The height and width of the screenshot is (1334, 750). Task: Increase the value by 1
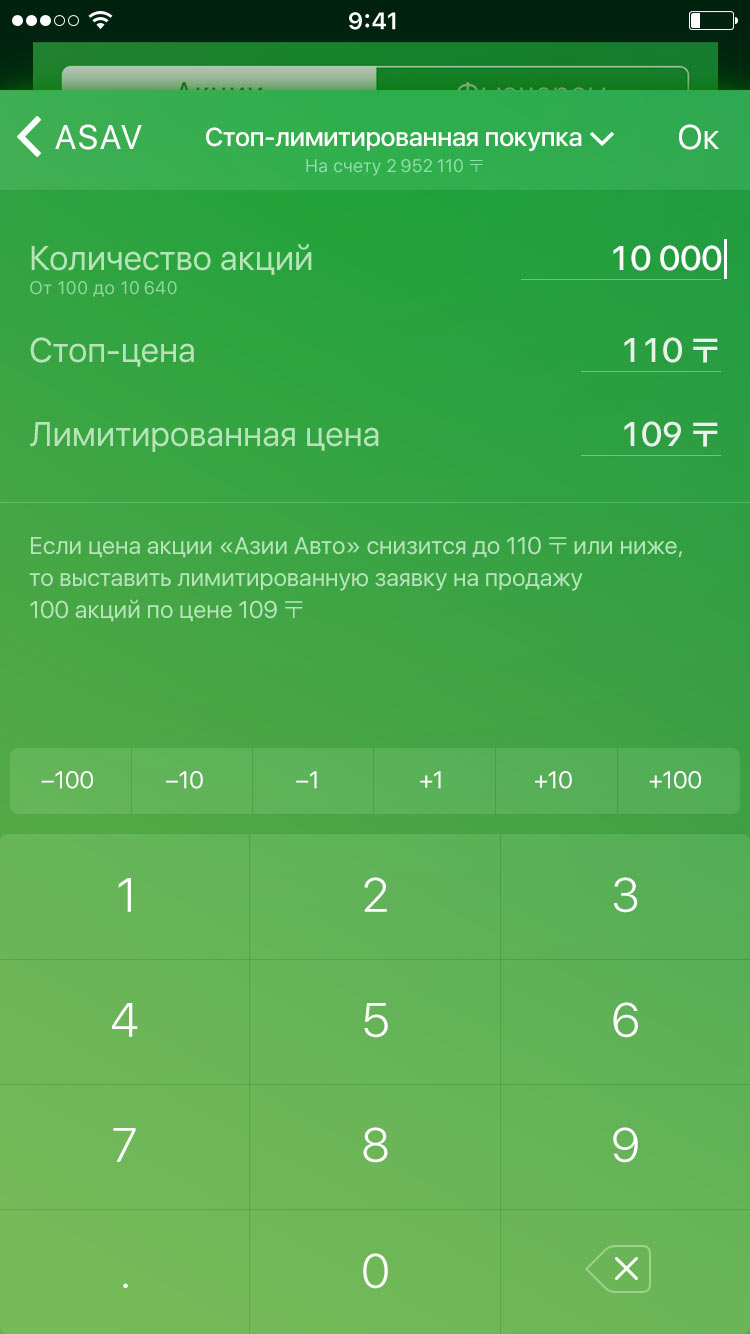(433, 780)
